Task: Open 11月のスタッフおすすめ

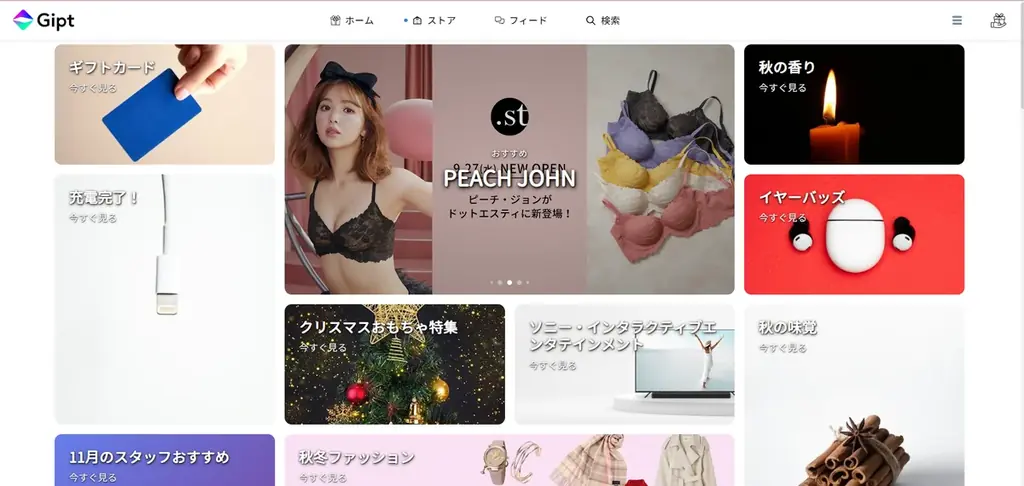Action: tap(164, 460)
